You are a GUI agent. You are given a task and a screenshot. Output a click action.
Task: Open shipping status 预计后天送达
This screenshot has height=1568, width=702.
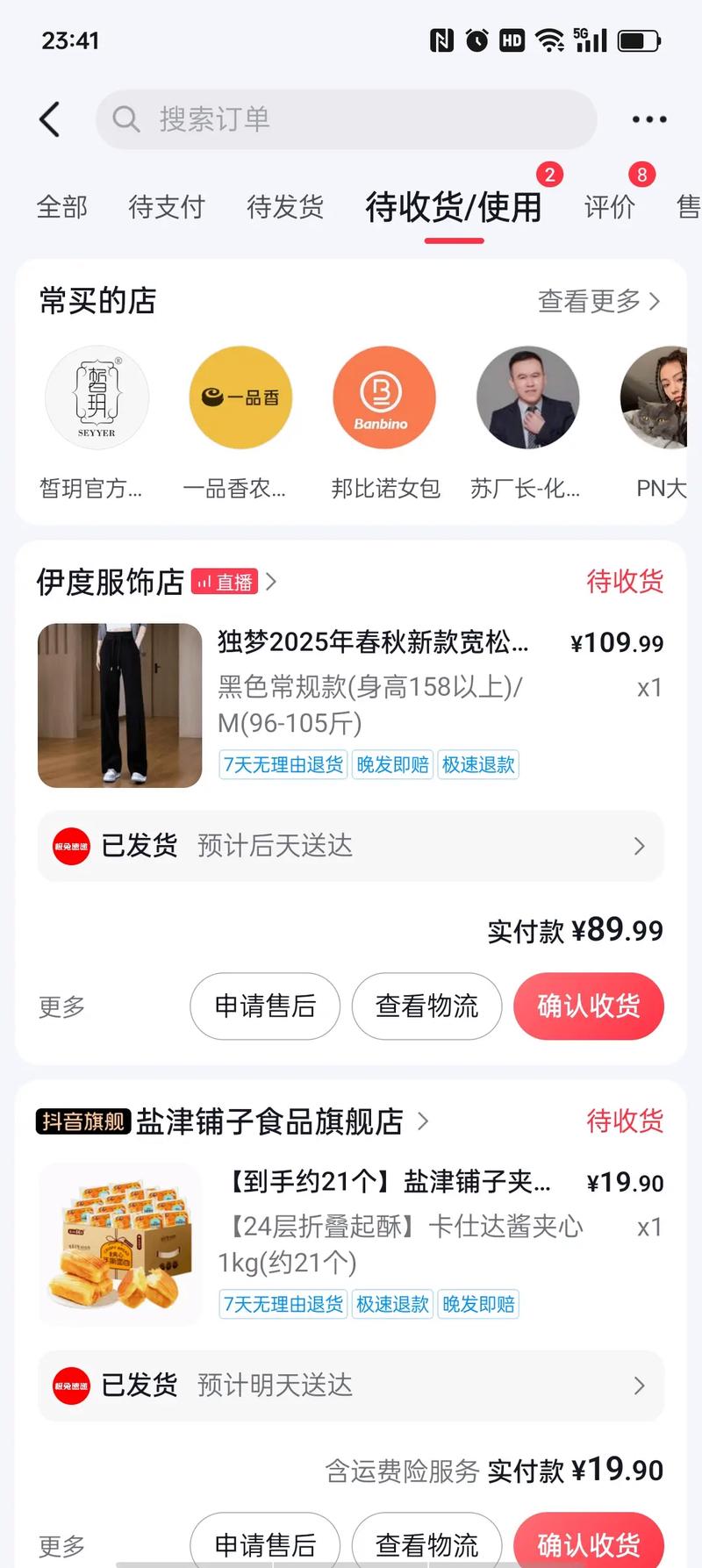tap(350, 846)
